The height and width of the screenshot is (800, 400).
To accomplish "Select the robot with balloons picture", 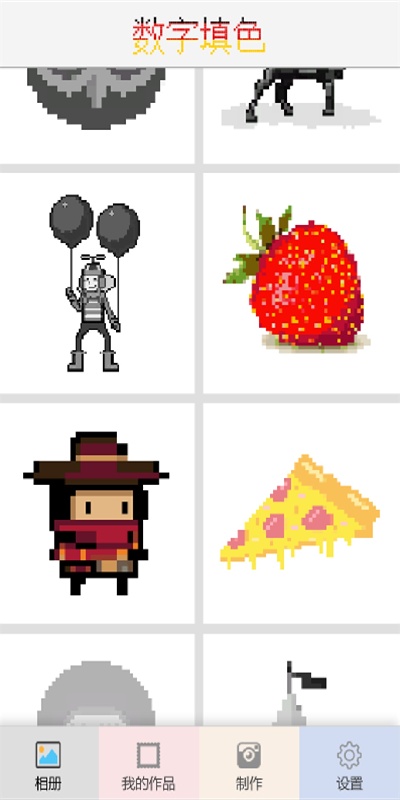I will [97, 283].
